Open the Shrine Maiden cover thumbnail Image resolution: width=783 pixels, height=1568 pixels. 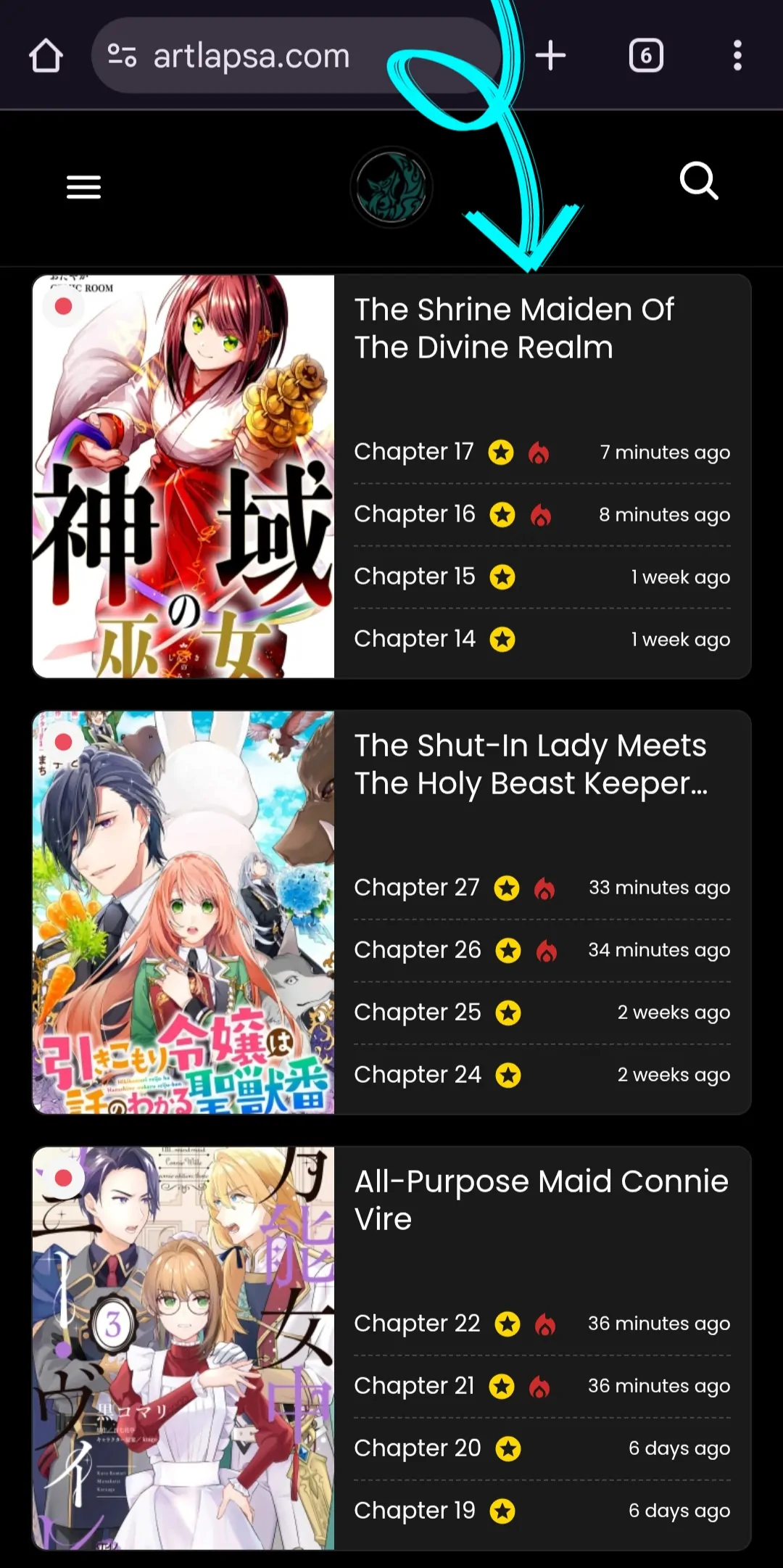183,476
